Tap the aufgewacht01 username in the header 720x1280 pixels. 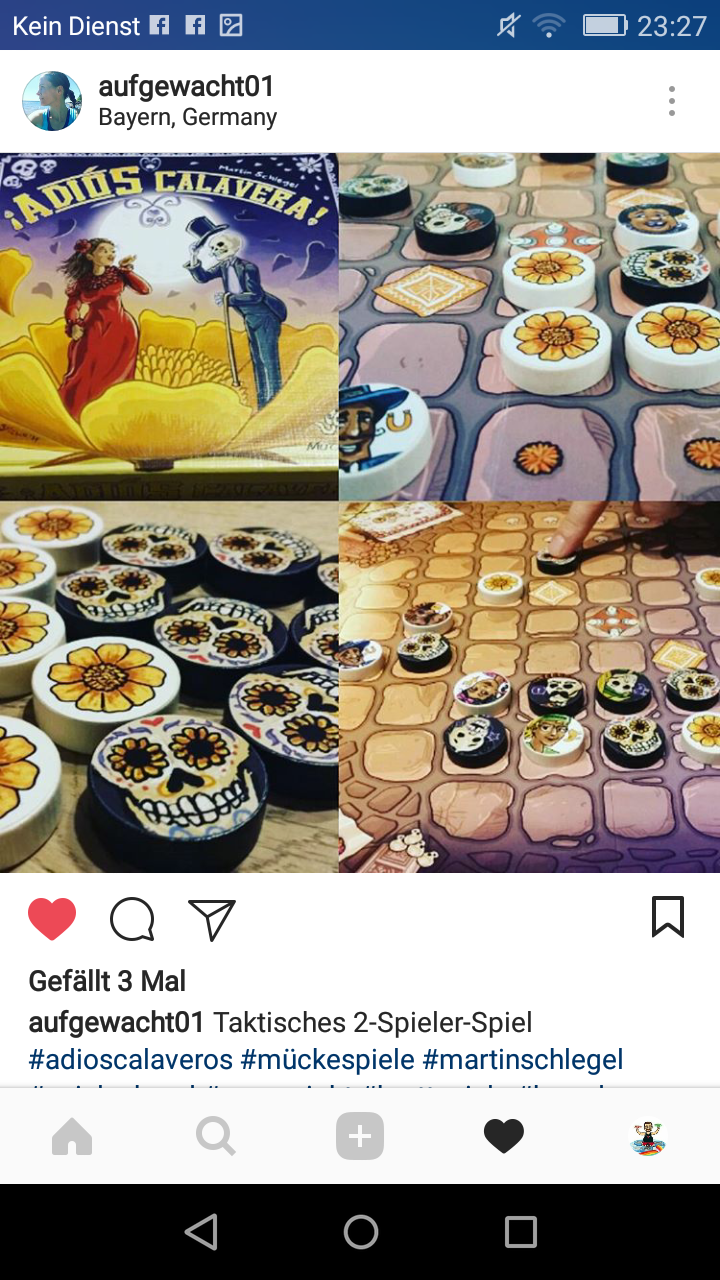click(186, 86)
